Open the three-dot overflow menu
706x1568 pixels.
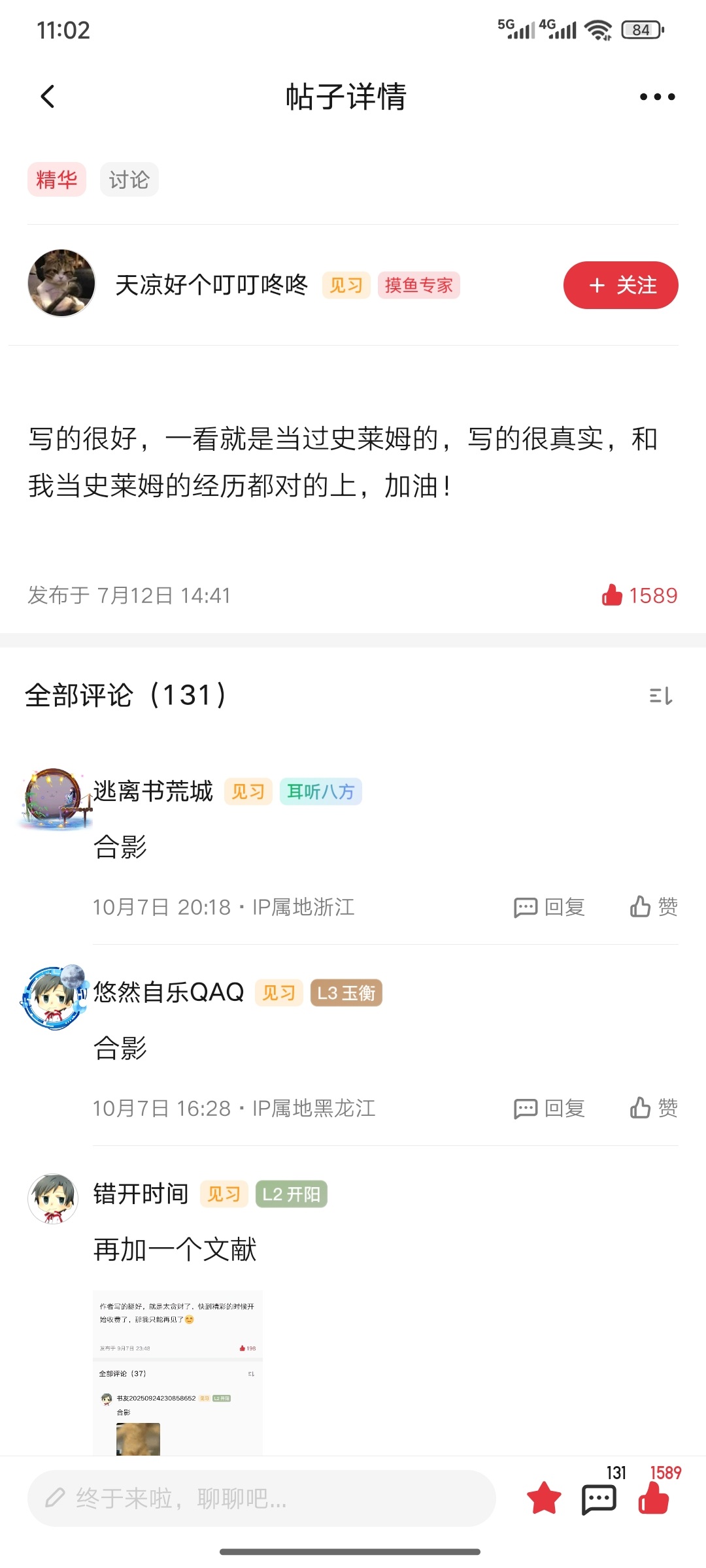(x=657, y=97)
